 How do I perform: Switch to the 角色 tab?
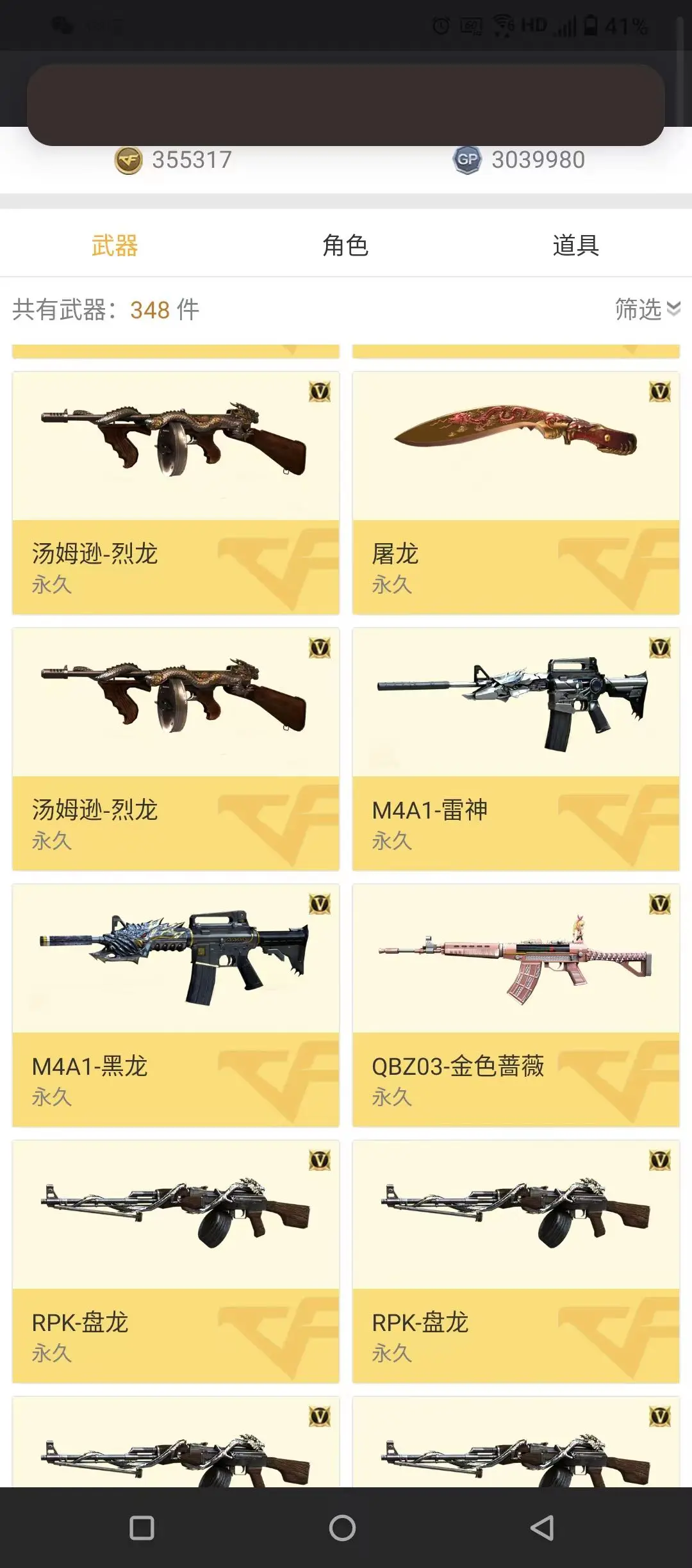click(x=345, y=245)
